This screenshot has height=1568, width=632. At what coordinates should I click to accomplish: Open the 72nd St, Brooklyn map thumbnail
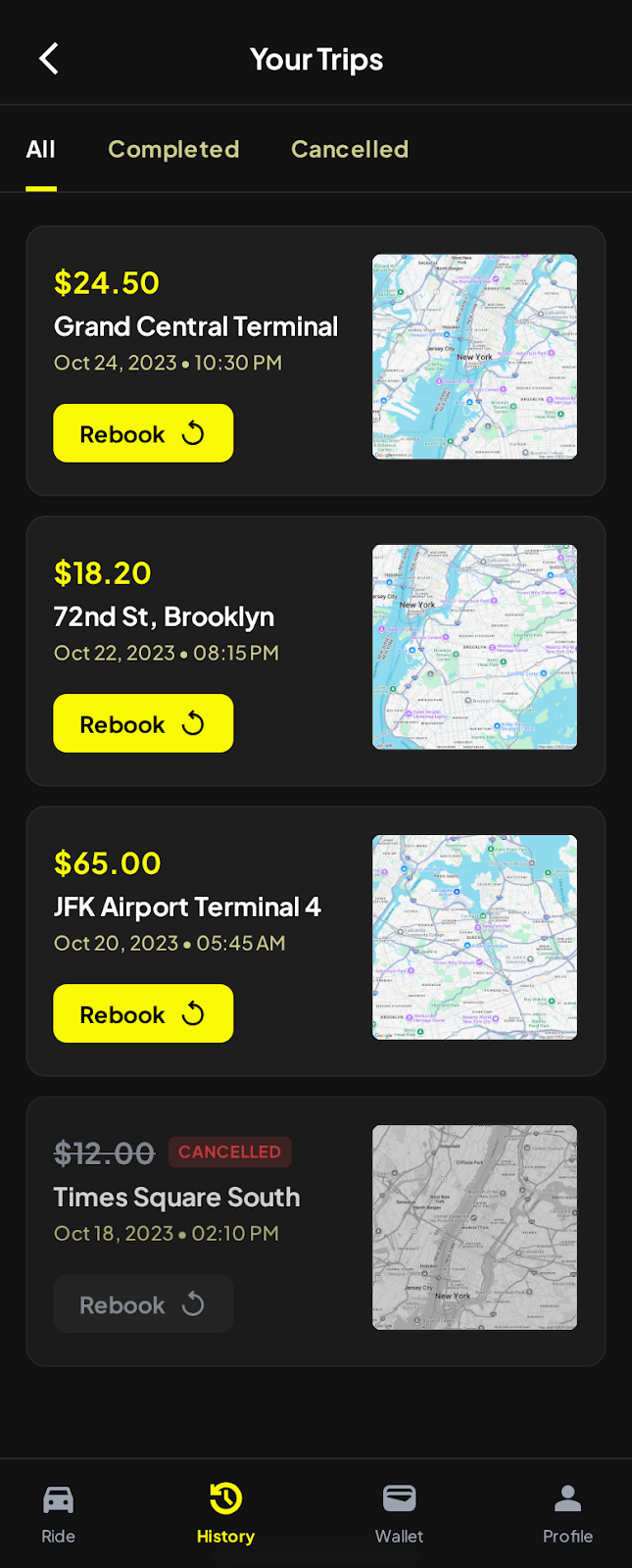pos(474,647)
